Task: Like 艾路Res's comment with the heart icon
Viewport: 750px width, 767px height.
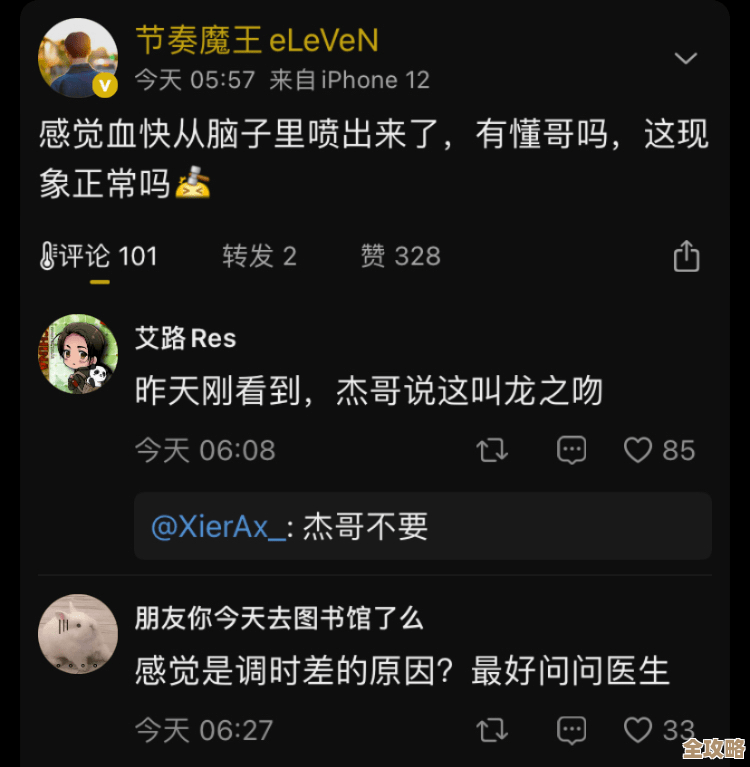Action: [x=638, y=450]
